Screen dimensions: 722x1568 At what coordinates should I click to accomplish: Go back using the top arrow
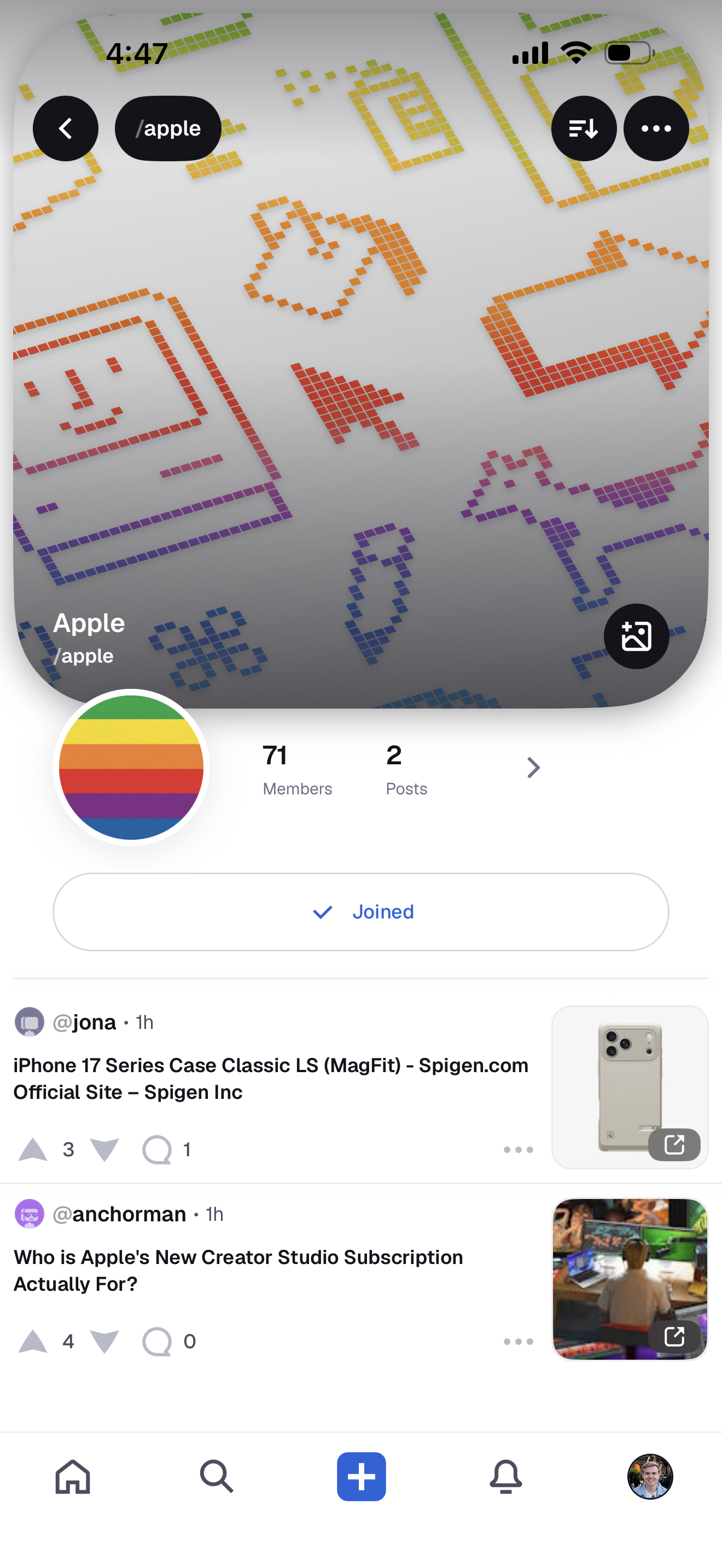tap(65, 128)
